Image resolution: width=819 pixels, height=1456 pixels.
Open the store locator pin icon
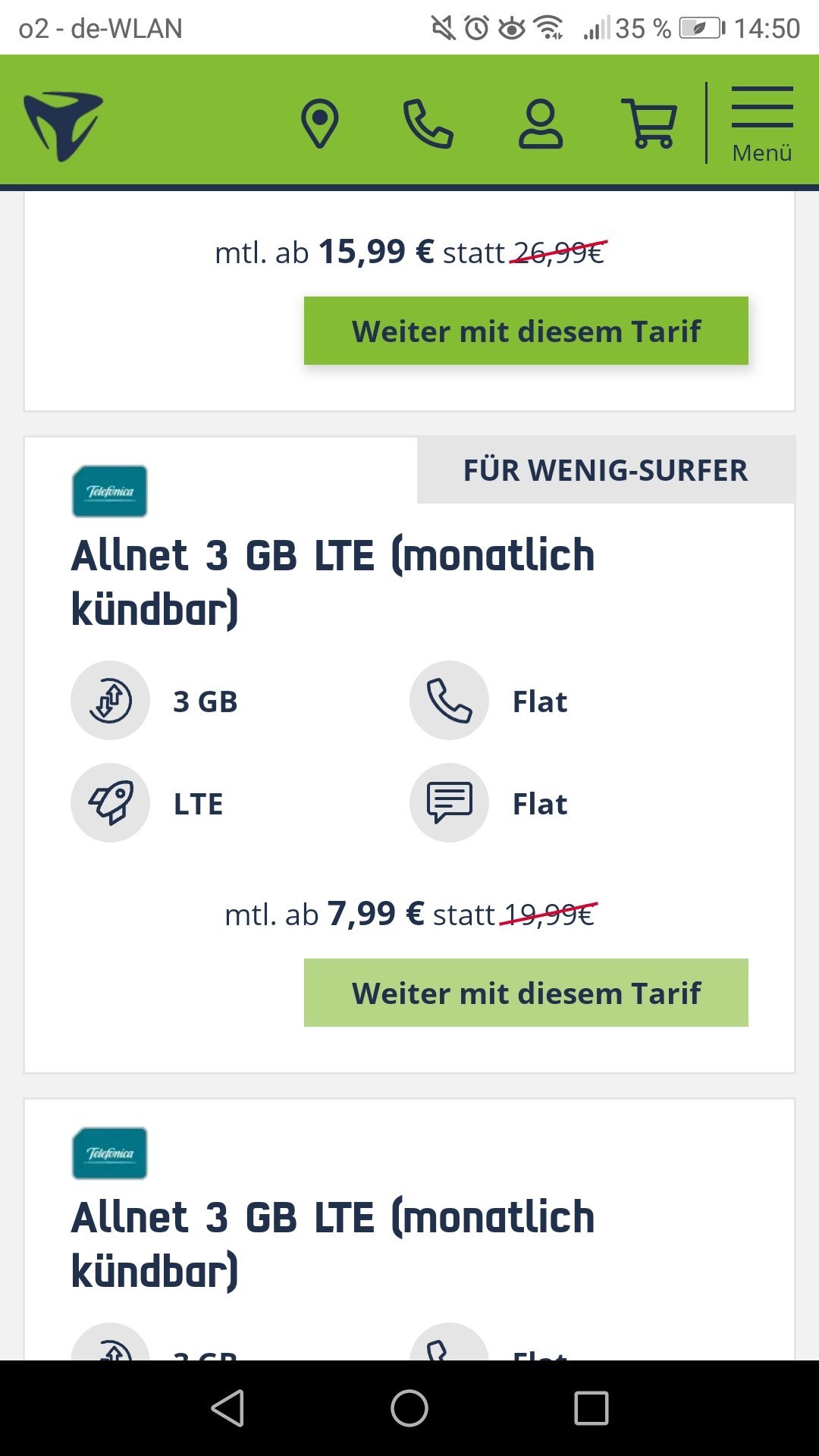click(x=319, y=124)
